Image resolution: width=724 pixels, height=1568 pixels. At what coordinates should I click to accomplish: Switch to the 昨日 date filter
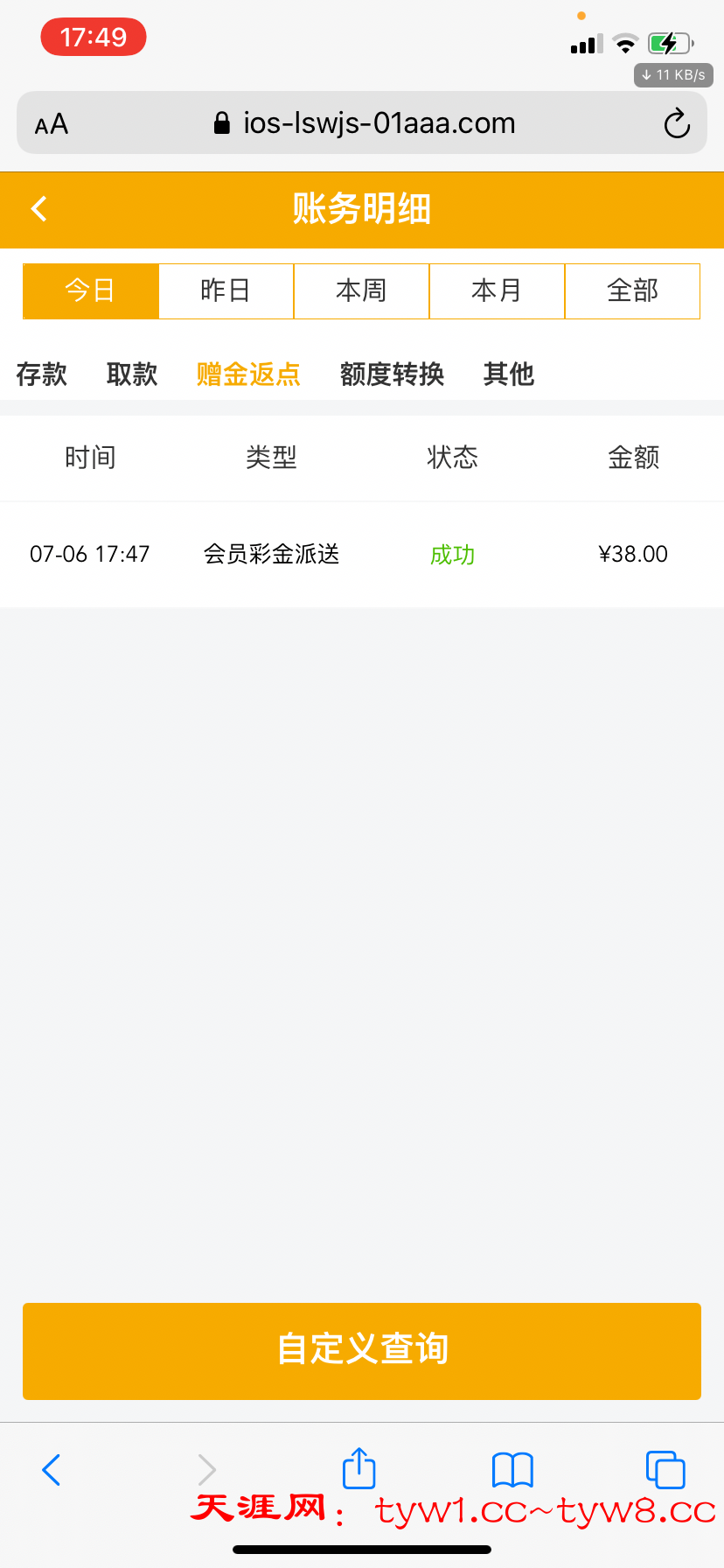point(226,290)
